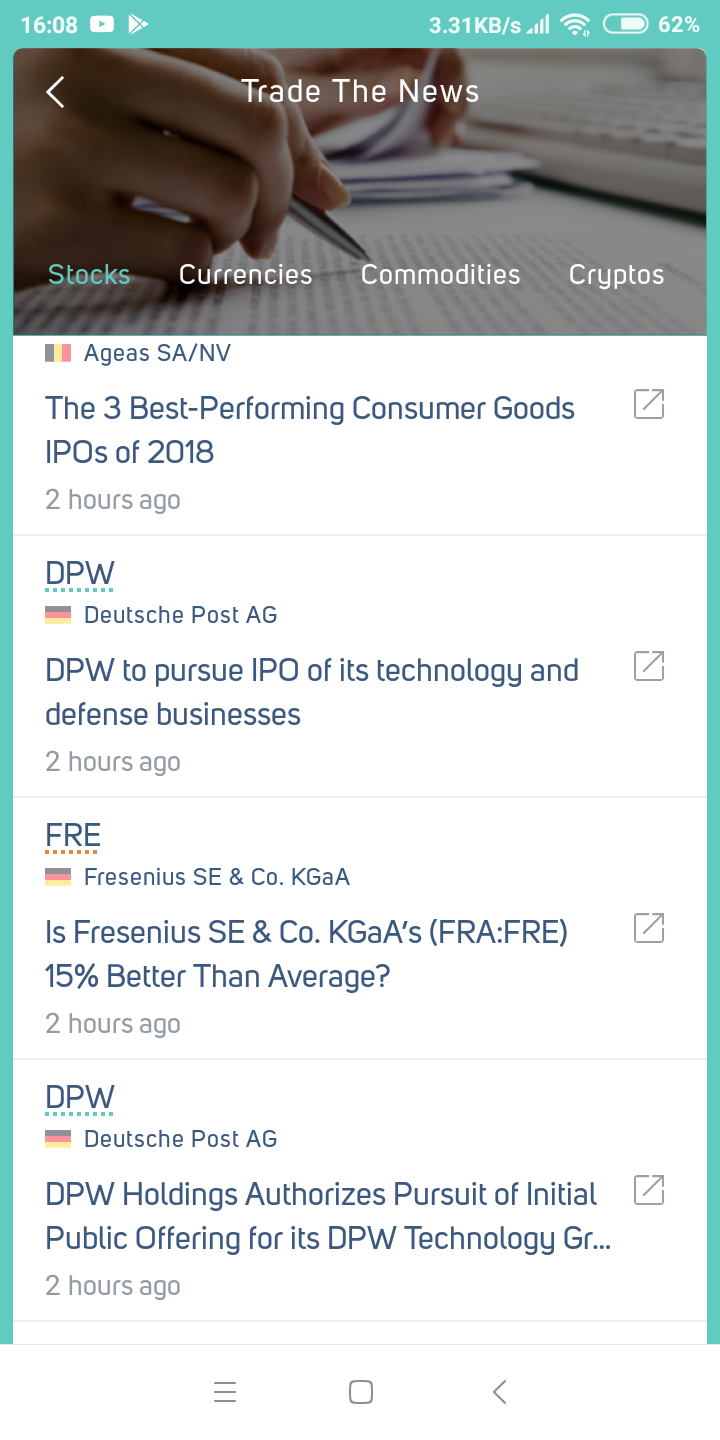Tap the system home button

(361, 1392)
